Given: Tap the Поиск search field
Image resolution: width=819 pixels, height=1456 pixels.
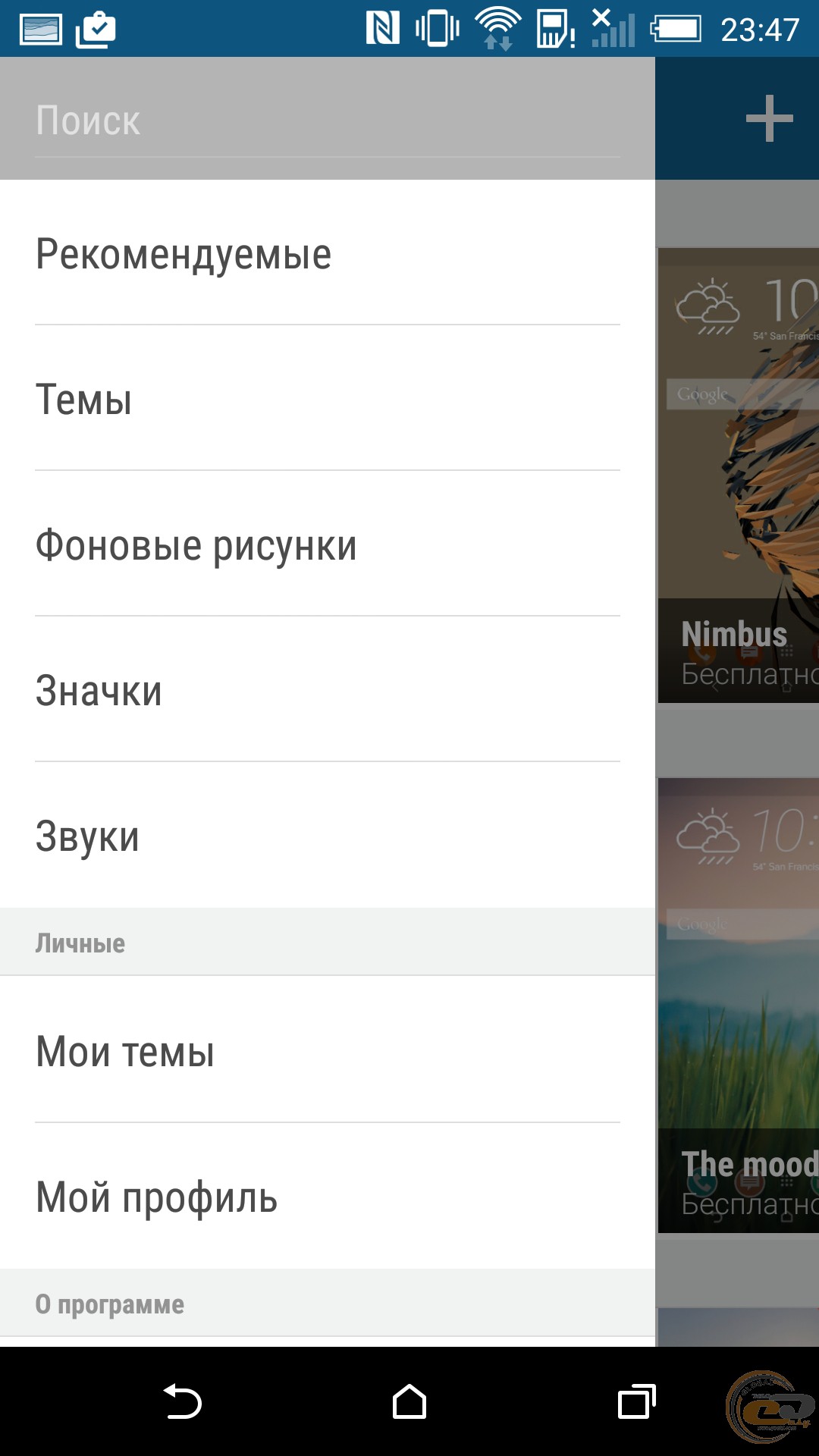Looking at the screenshot, I should 328,120.
